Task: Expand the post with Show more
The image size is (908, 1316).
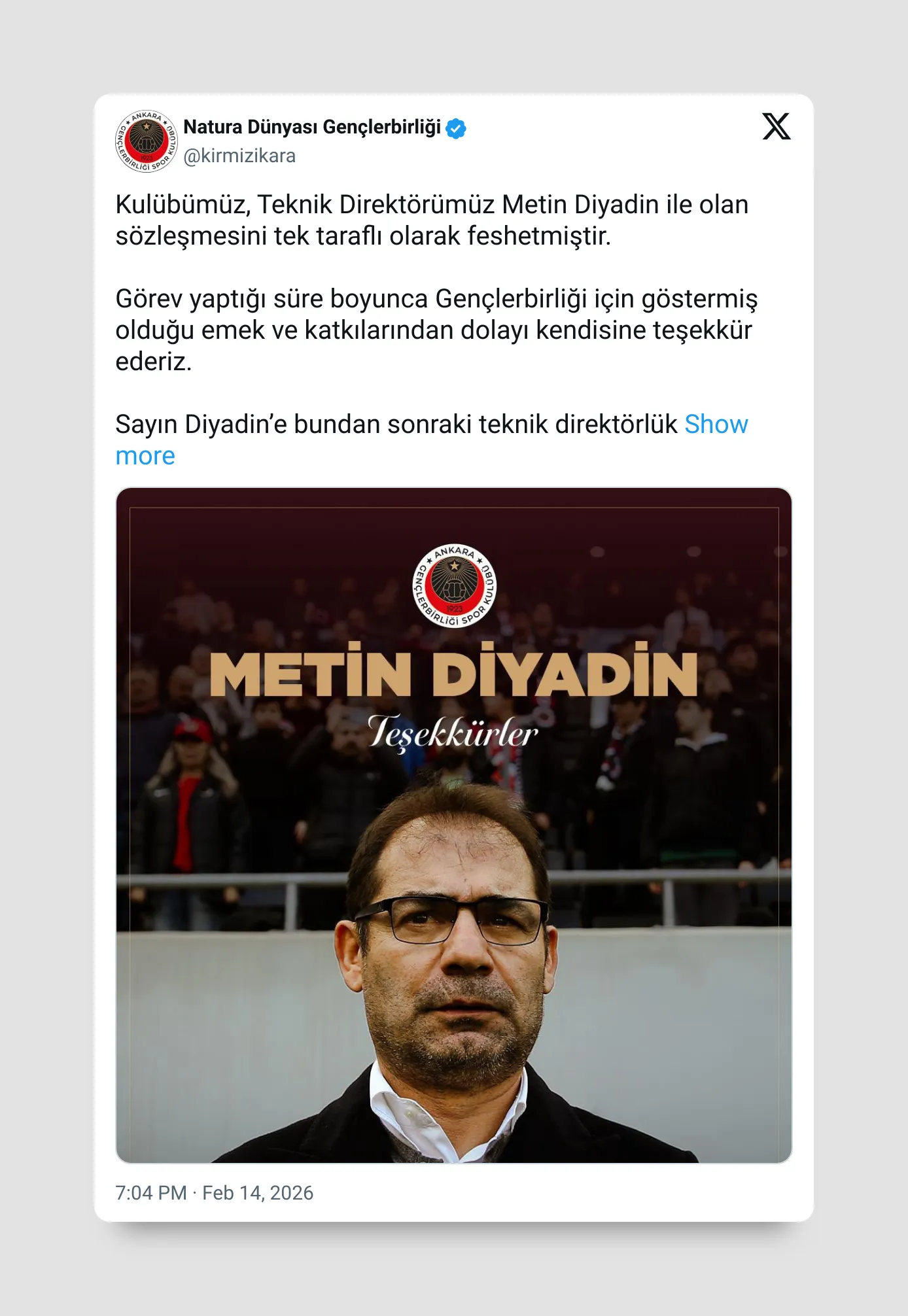Action: [x=716, y=424]
